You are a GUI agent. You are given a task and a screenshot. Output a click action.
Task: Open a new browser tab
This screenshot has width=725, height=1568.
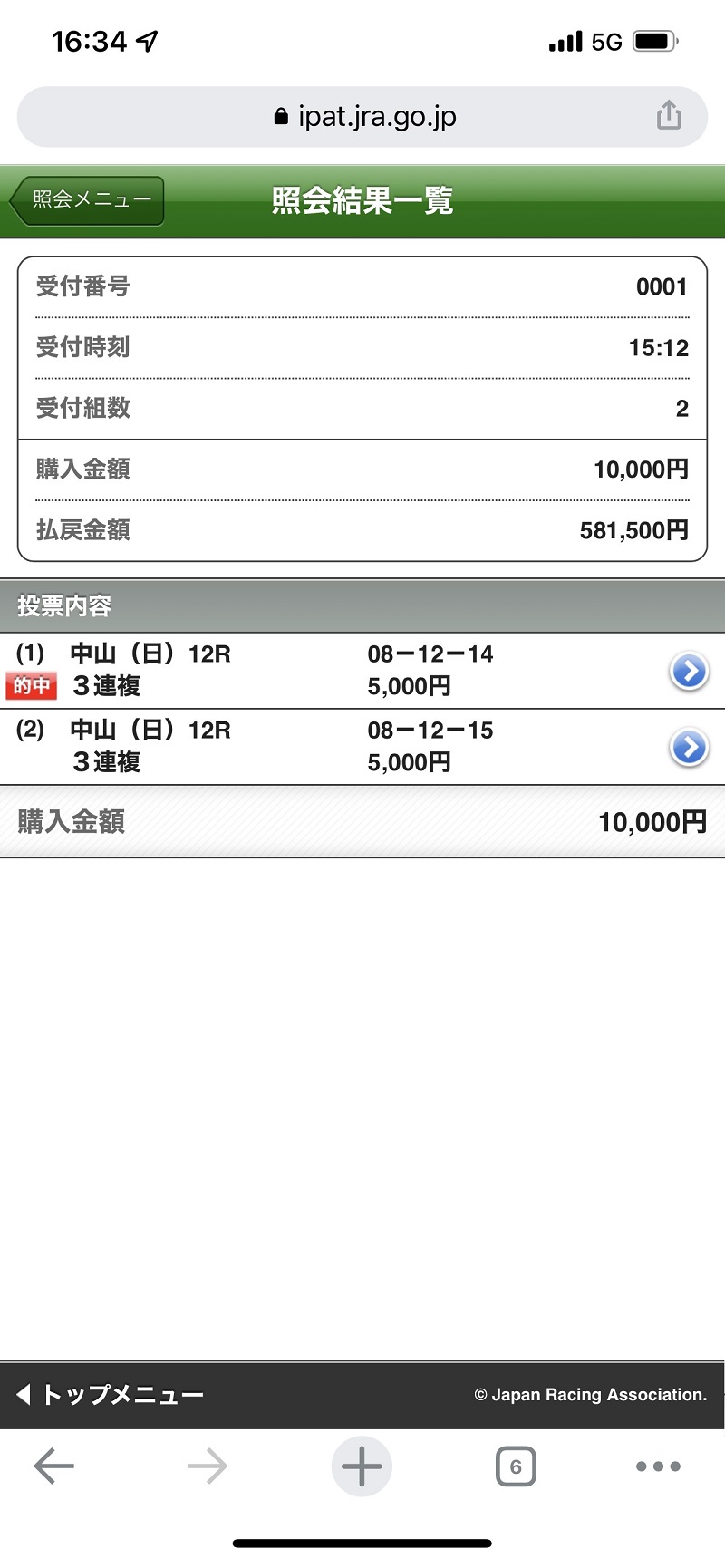(x=362, y=1466)
